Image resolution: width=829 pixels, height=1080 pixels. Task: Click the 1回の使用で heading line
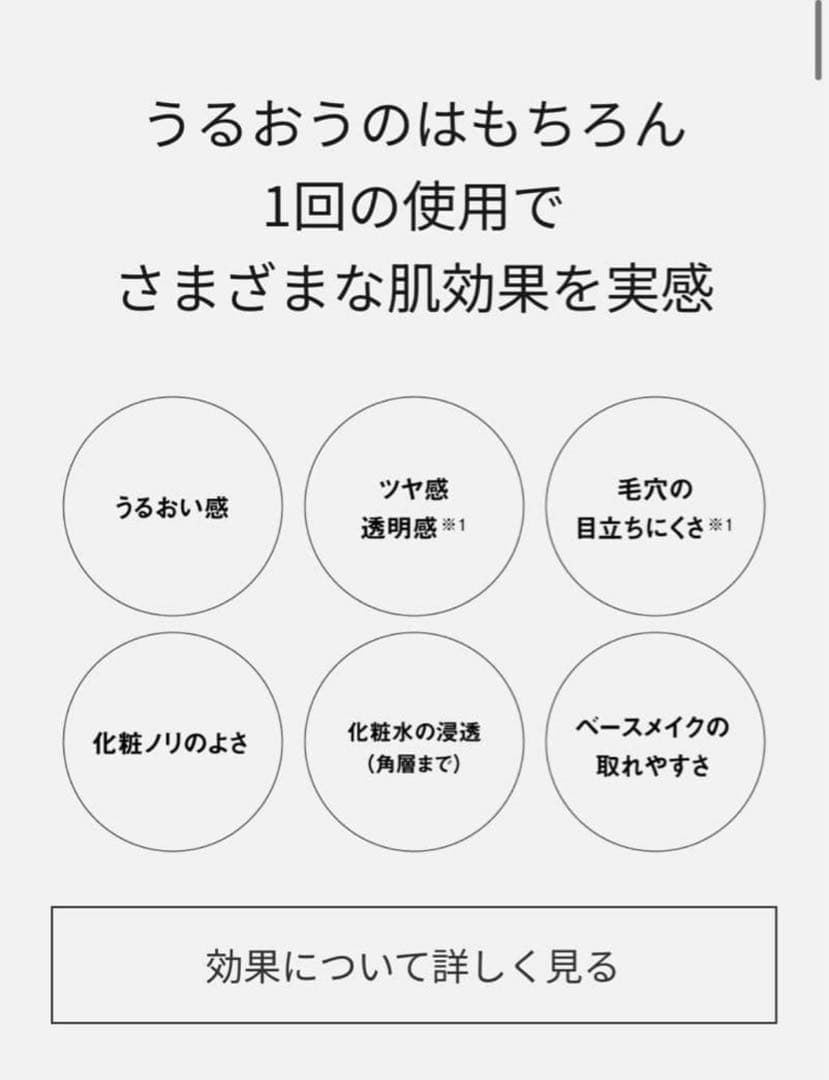pos(414,207)
